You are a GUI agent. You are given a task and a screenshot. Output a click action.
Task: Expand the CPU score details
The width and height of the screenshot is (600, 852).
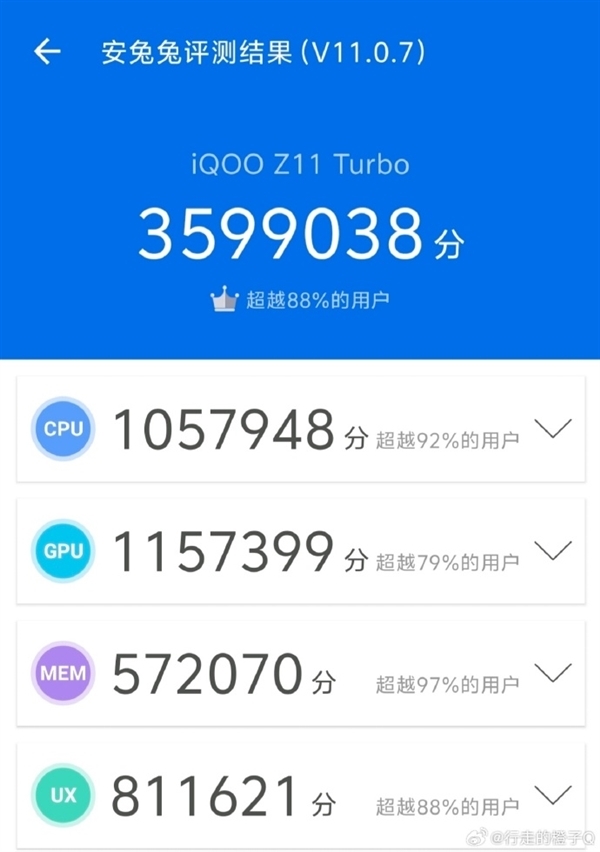pos(553,429)
